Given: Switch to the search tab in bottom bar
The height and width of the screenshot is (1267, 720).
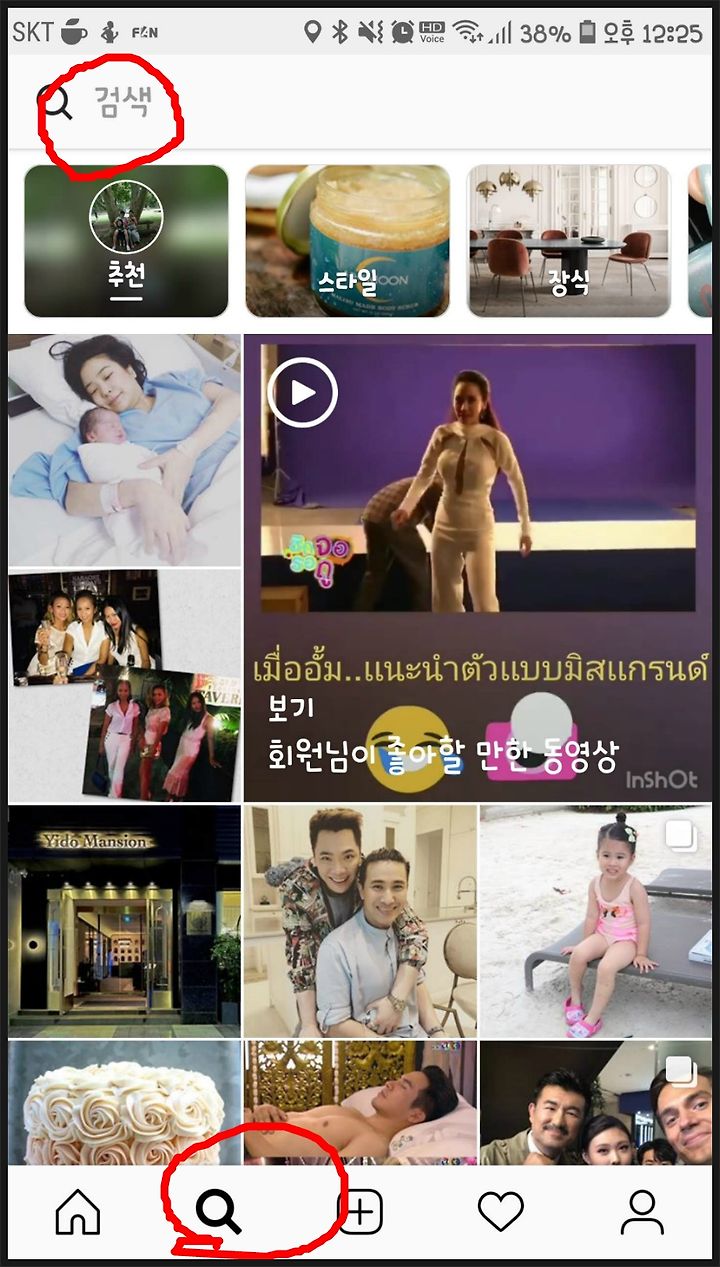Looking at the screenshot, I should (x=218, y=1213).
